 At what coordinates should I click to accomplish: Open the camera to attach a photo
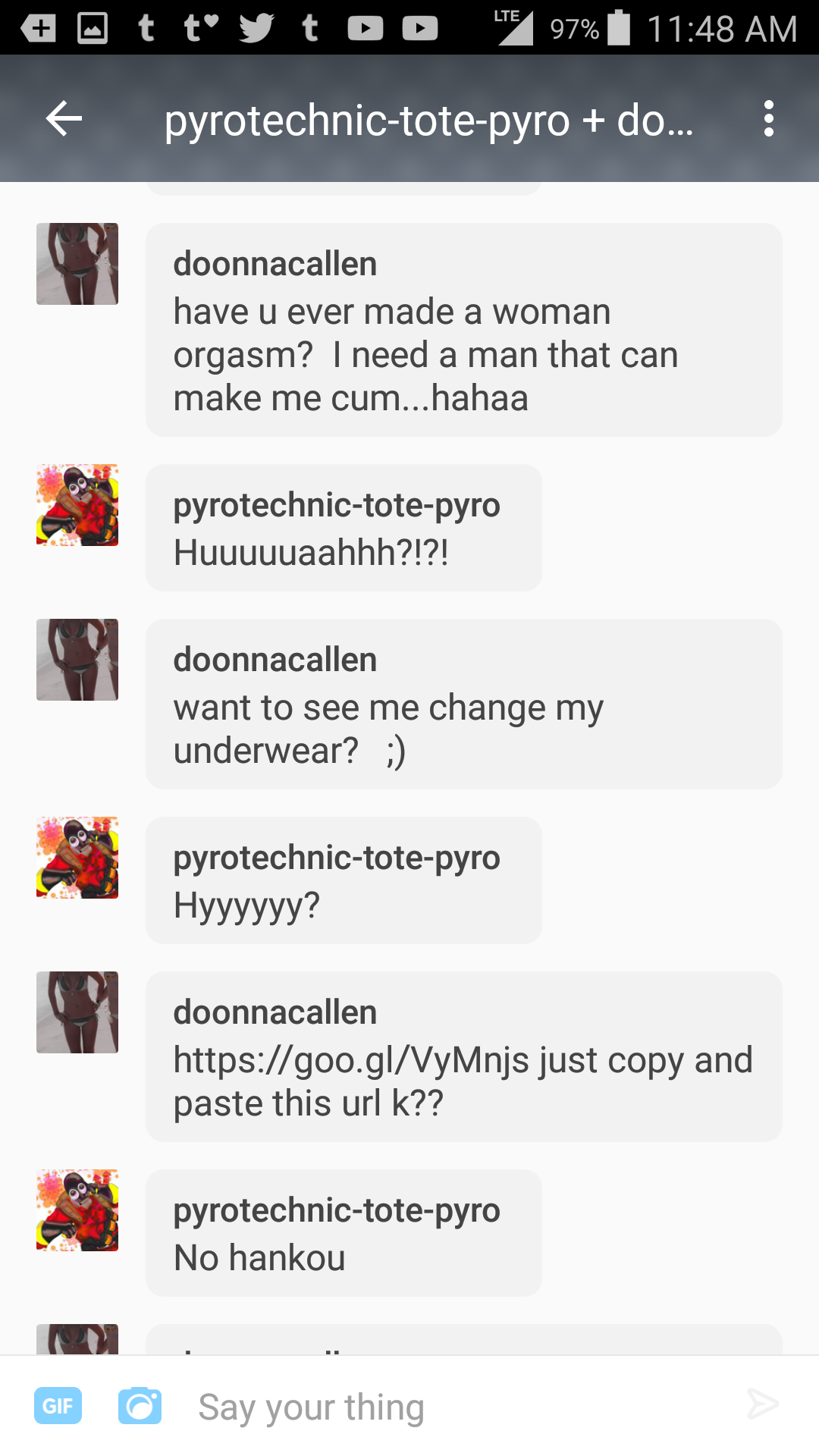140,1406
